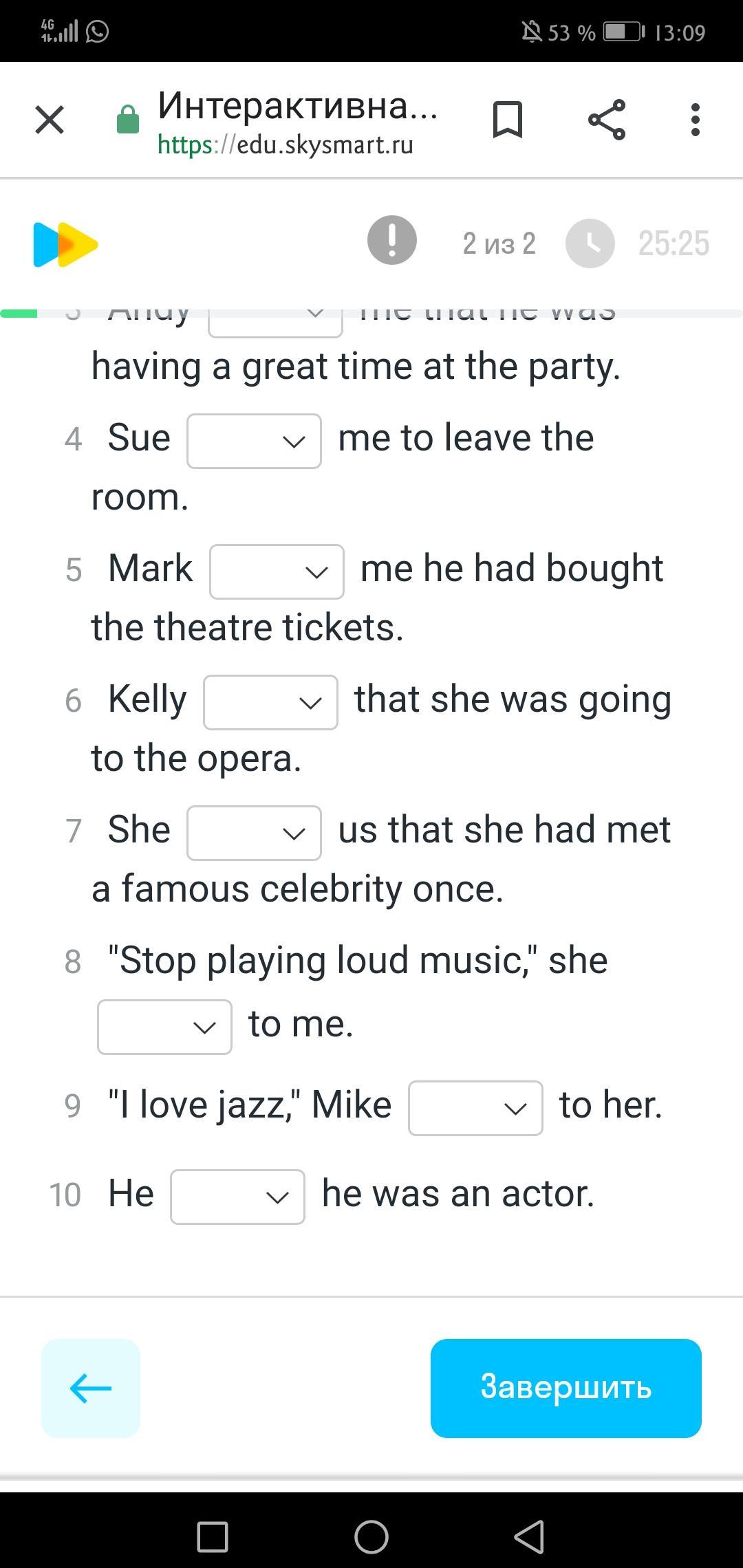Image resolution: width=743 pixels, height=1568 pixels.
Task: Open the dropdown after Mike
Action: pos(475,1108)
